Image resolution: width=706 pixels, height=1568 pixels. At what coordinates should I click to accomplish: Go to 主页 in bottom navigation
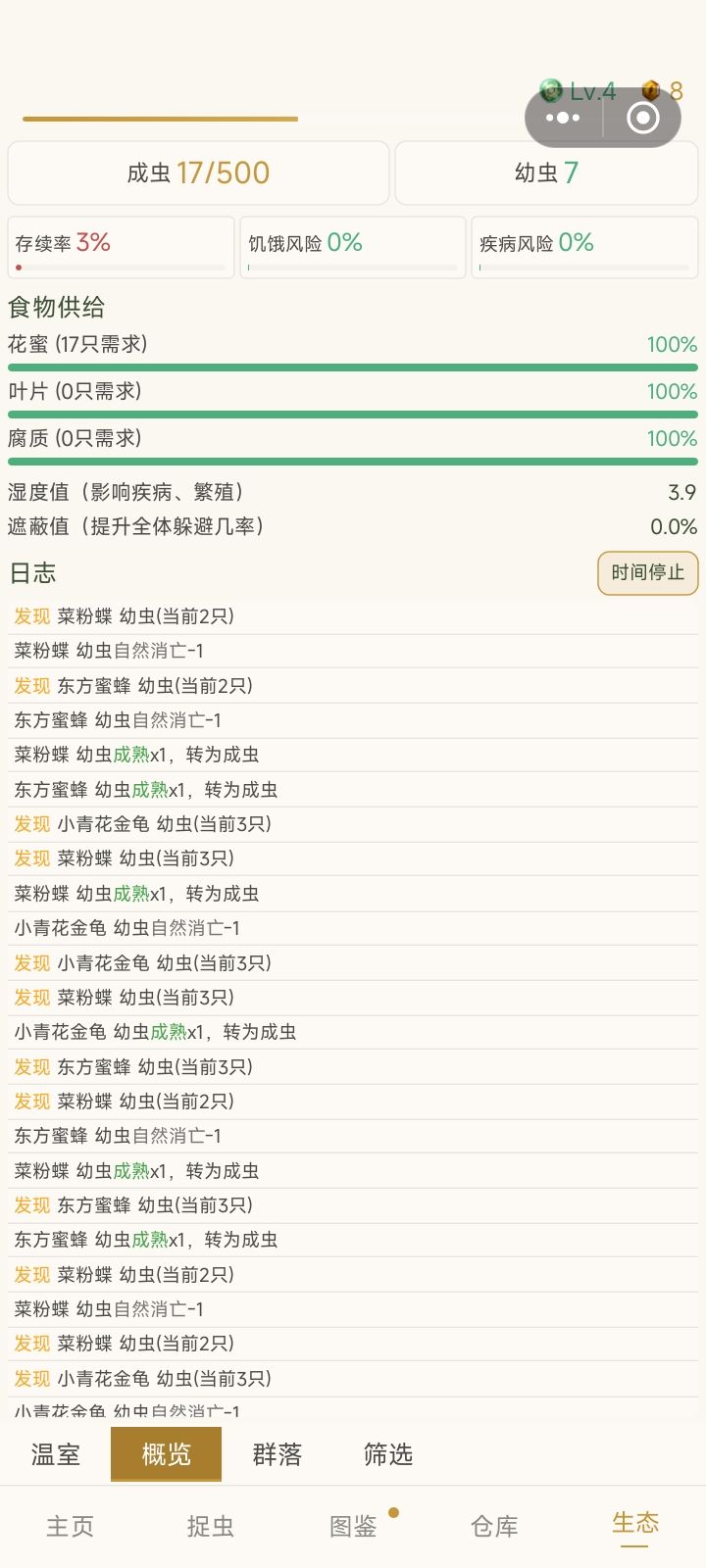pos(71,1527)
